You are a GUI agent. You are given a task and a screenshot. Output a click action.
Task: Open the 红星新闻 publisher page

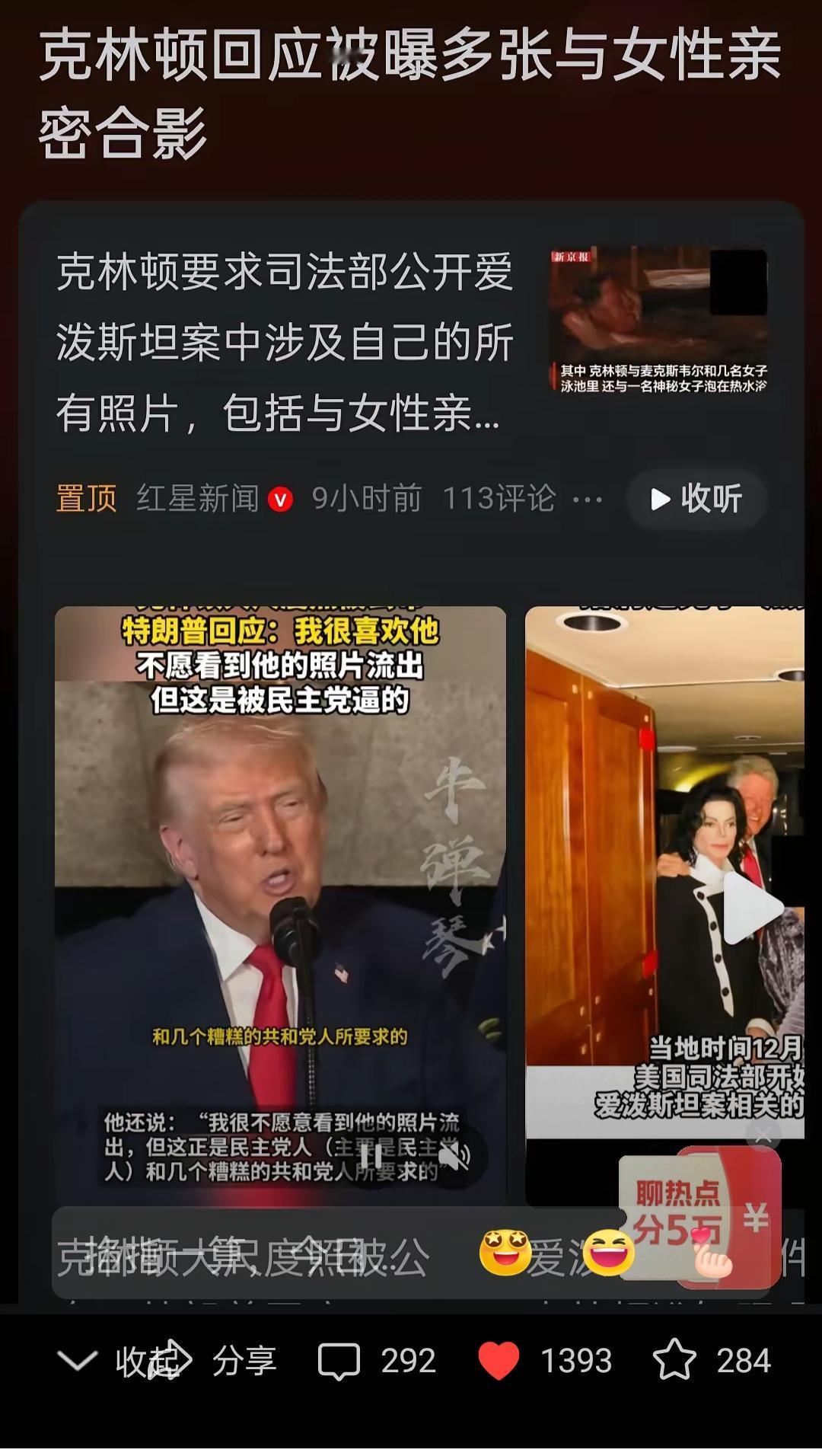pos(196,497)
